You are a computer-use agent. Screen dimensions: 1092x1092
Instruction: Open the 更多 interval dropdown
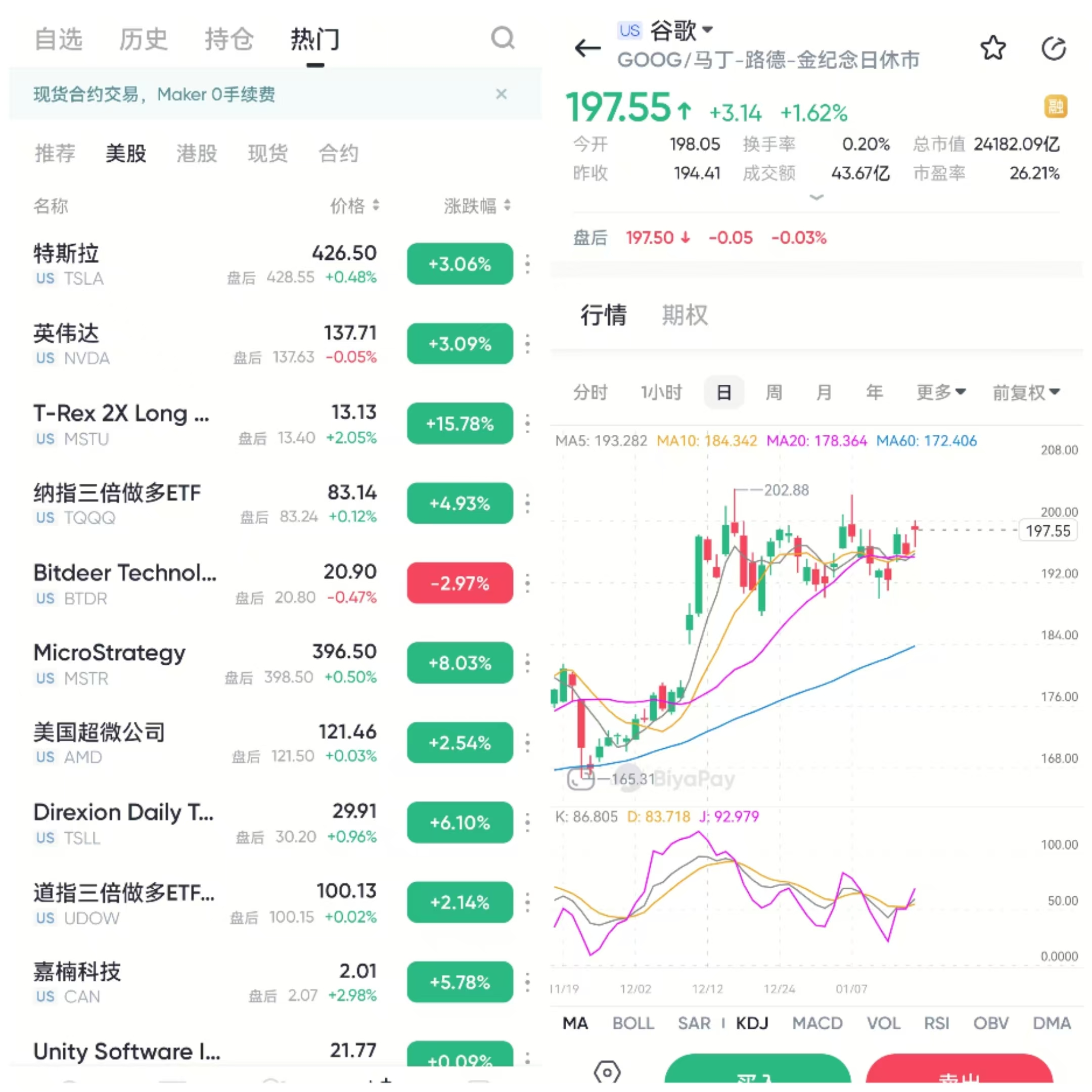(940, 392)
